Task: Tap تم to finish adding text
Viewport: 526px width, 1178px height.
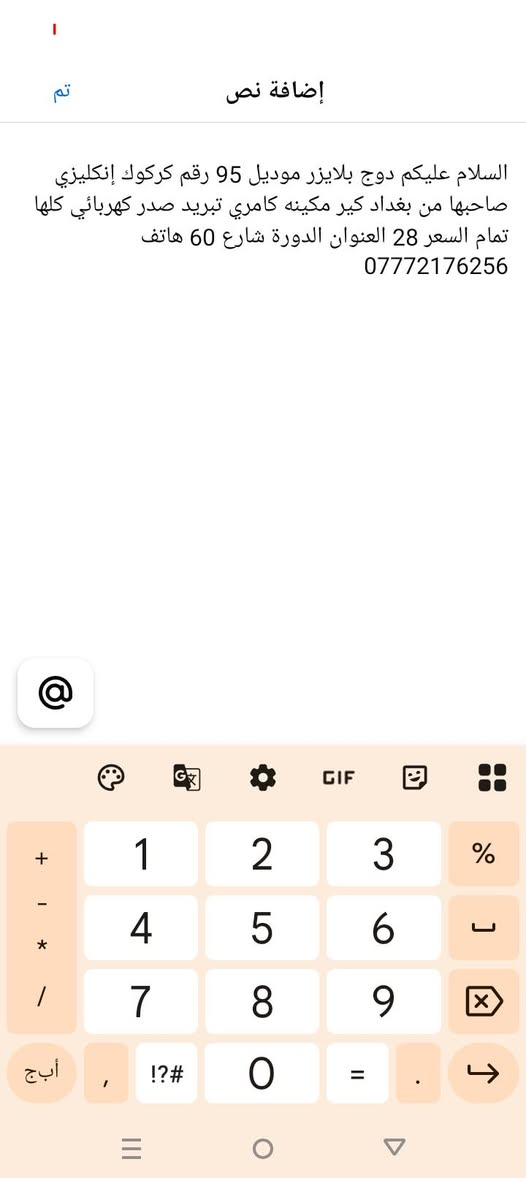Action: click(62, 92)
